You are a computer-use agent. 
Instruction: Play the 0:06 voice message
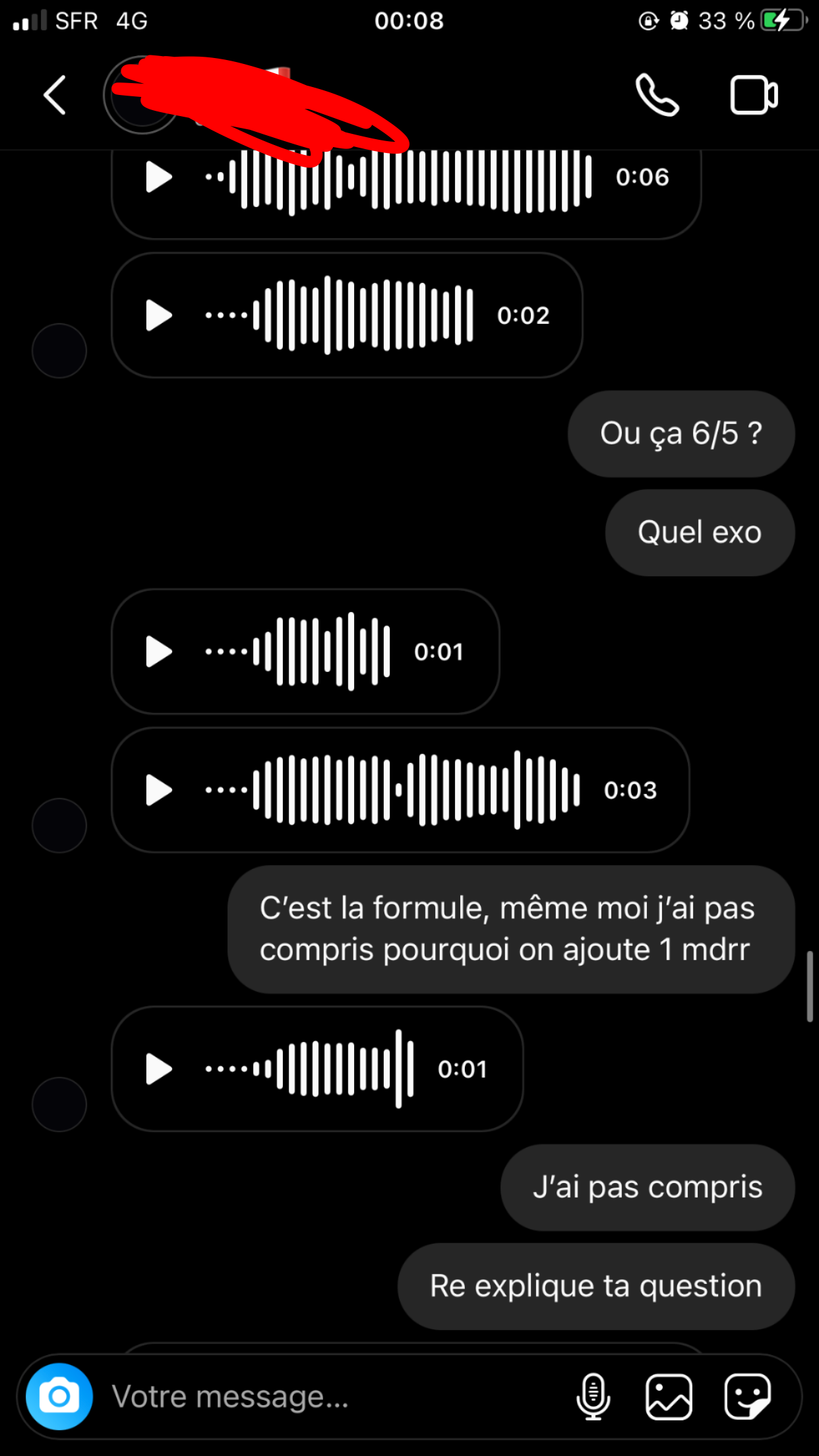pos(158,177)
